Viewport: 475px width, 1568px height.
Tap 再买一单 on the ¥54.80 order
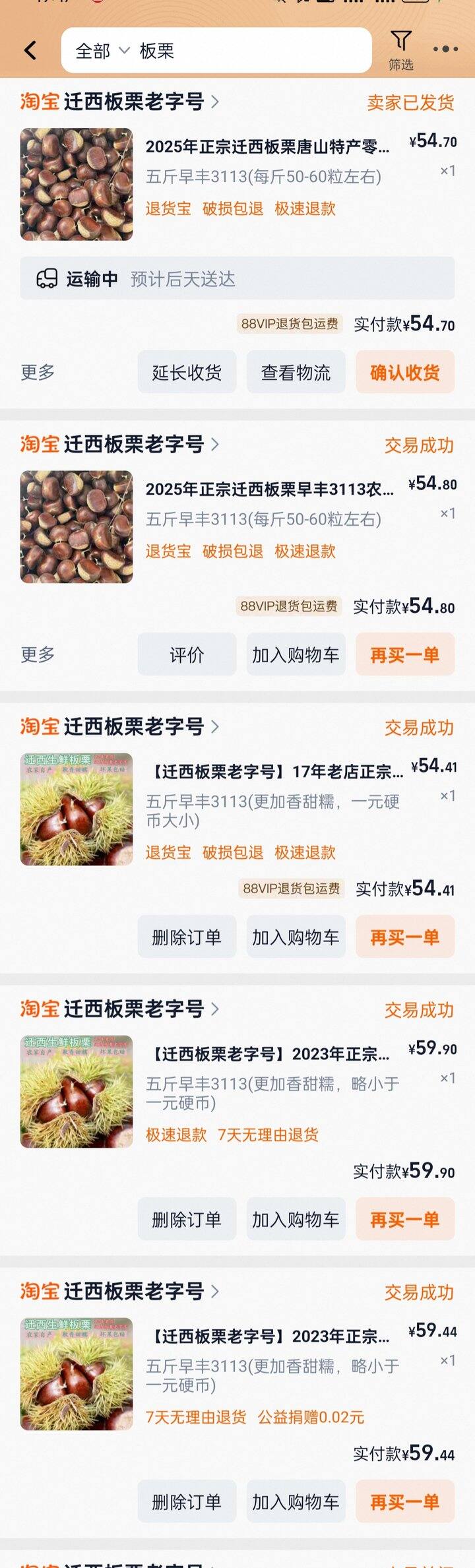tap(404, 655)
